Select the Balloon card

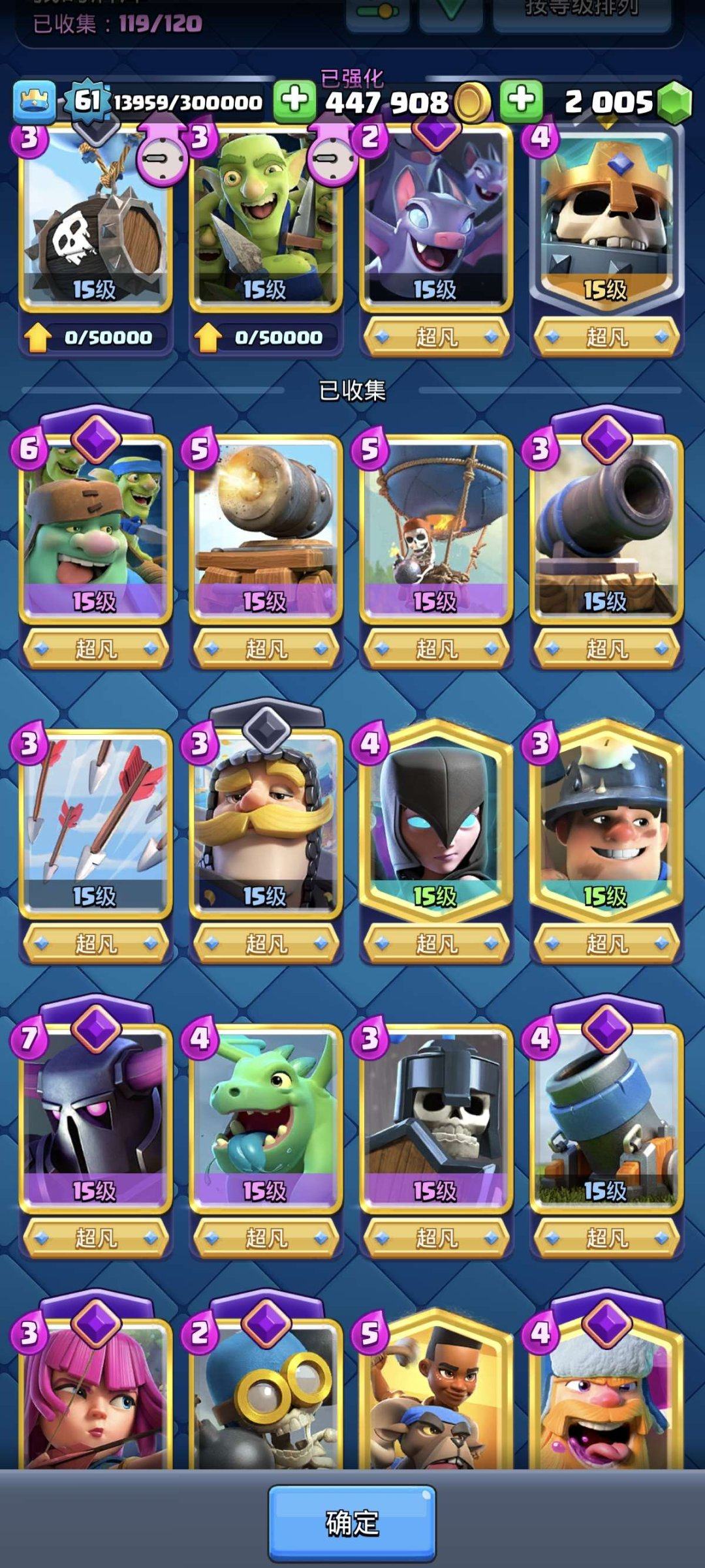[435, 529]
